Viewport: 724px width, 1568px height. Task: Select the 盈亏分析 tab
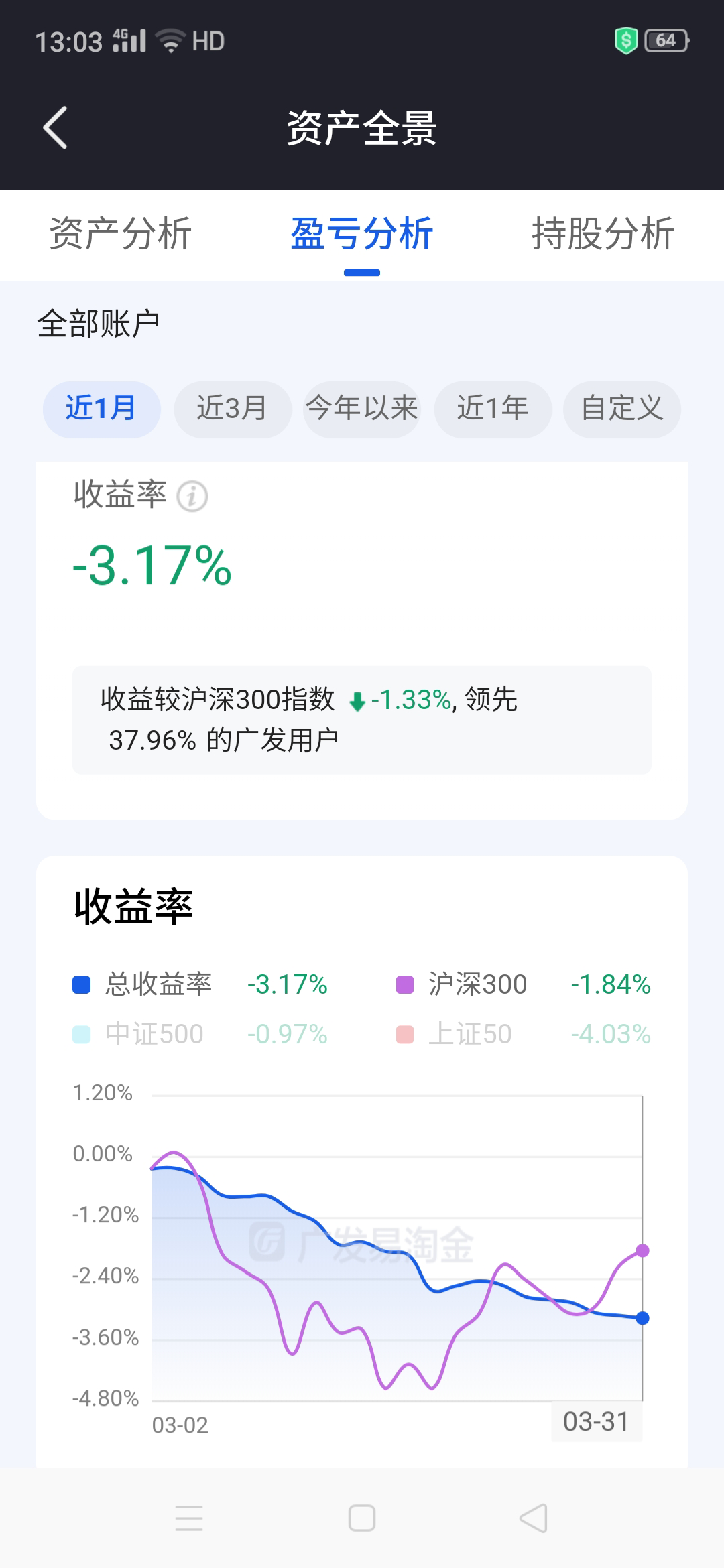(362, 234)
